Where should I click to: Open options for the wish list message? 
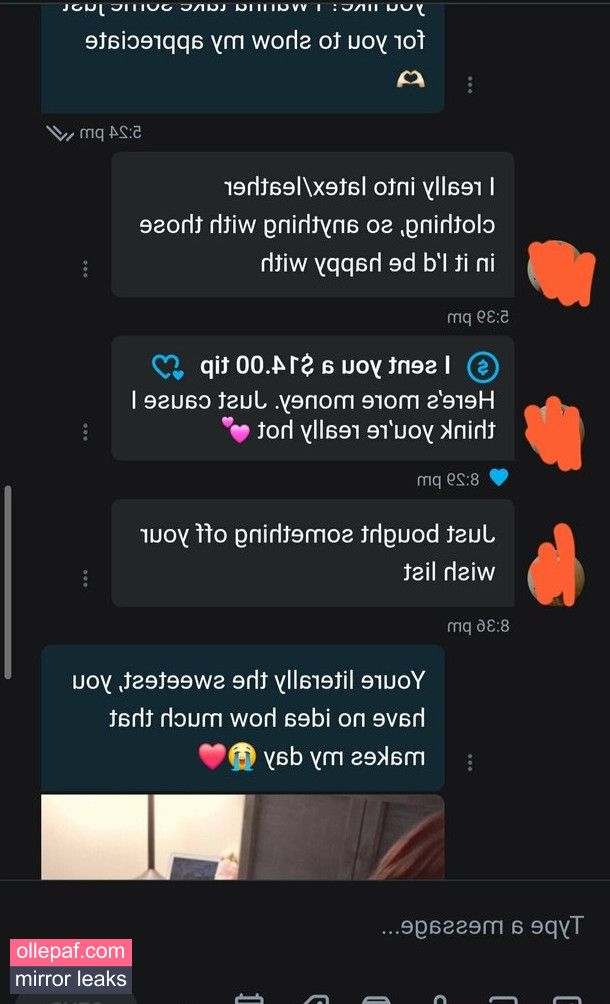[85, 579]
